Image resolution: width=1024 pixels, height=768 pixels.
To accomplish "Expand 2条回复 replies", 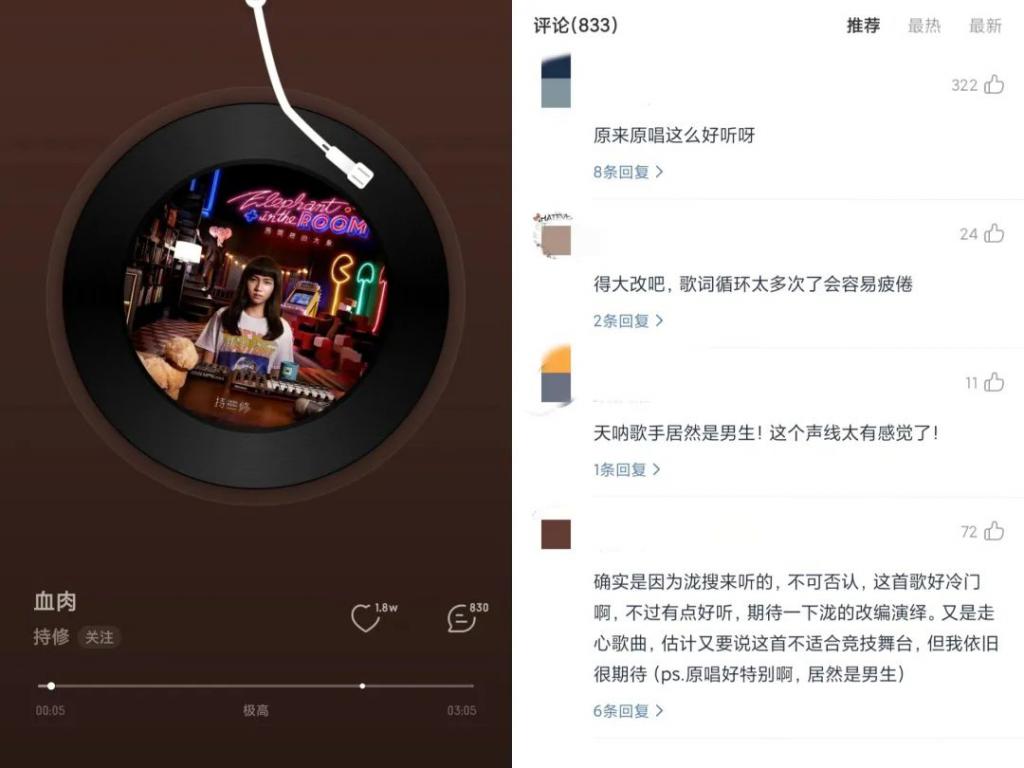I will (x=628, y=321).
